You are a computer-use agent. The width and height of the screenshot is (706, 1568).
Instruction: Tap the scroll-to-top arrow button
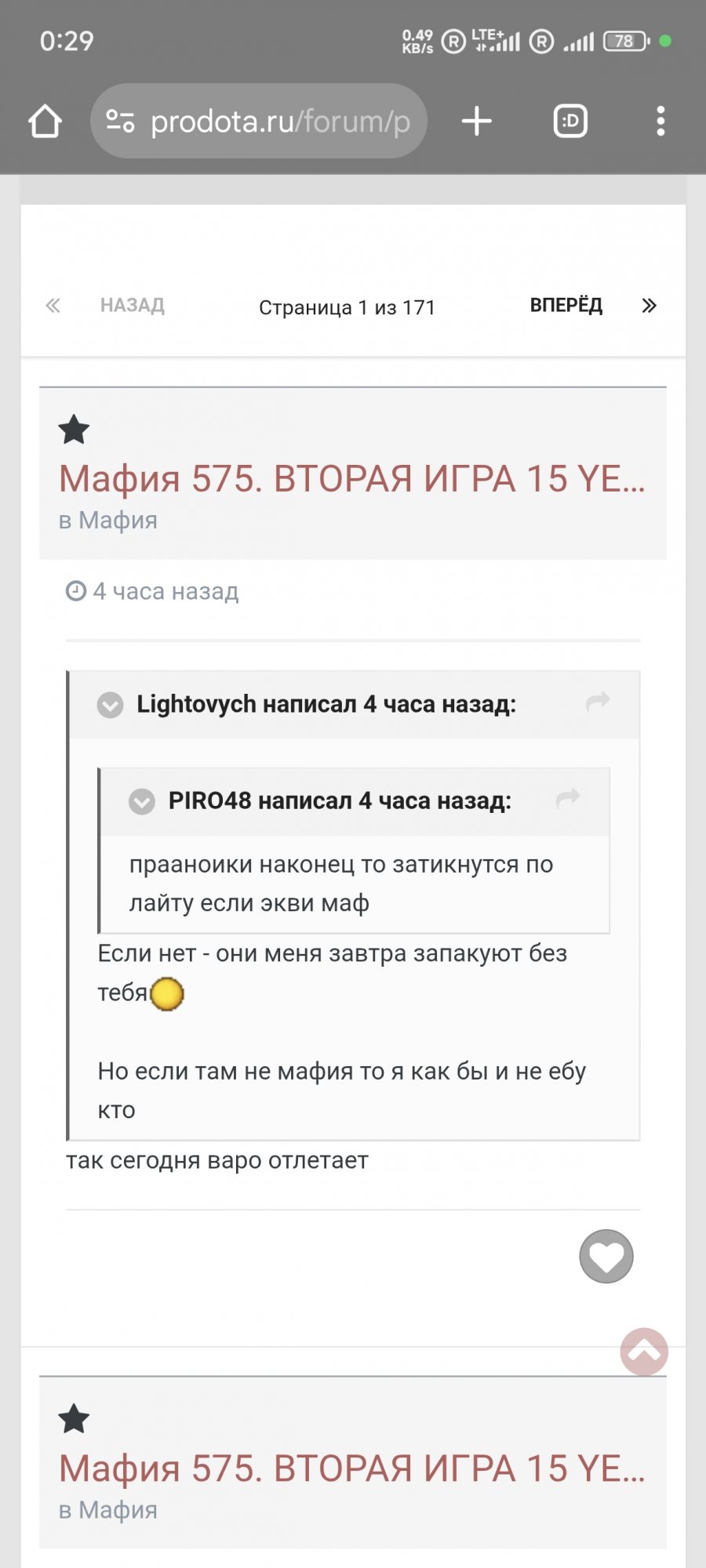[x=644, y=1351]
